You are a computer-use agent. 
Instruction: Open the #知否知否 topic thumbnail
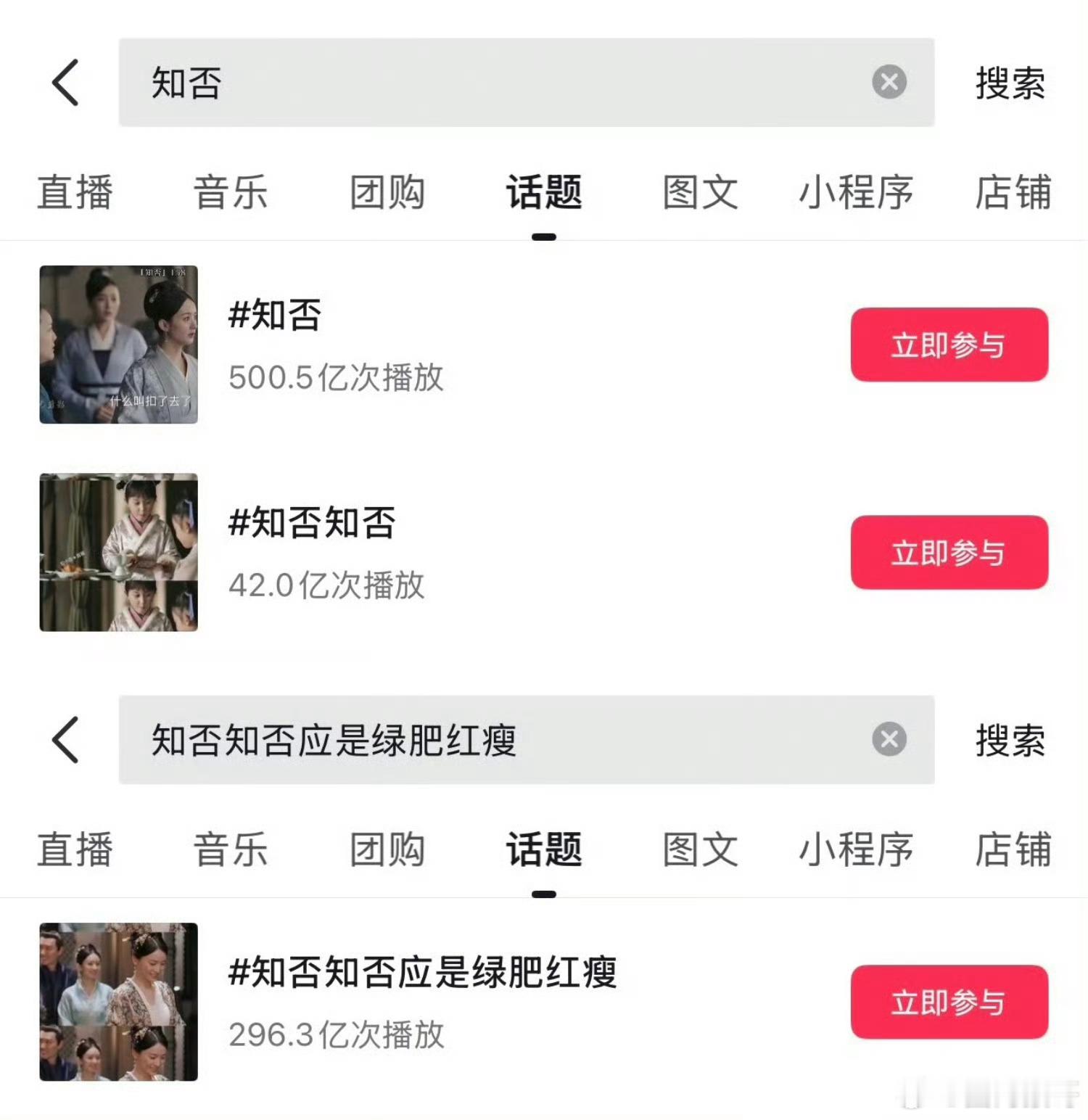118,553
